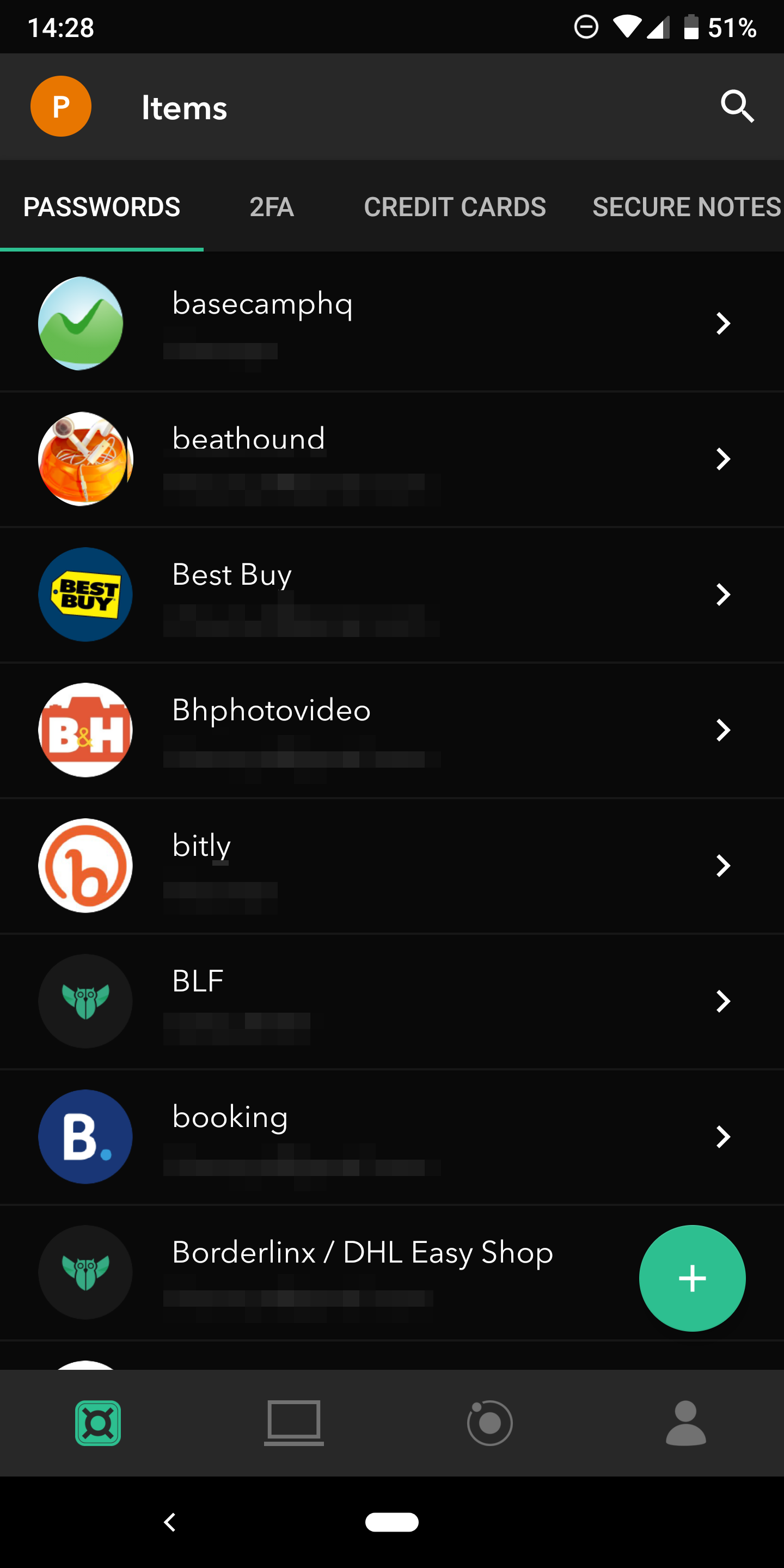Select the Passwords tab
The height and width of the screenshot is (1568, 784).
(x=101, y=207)
